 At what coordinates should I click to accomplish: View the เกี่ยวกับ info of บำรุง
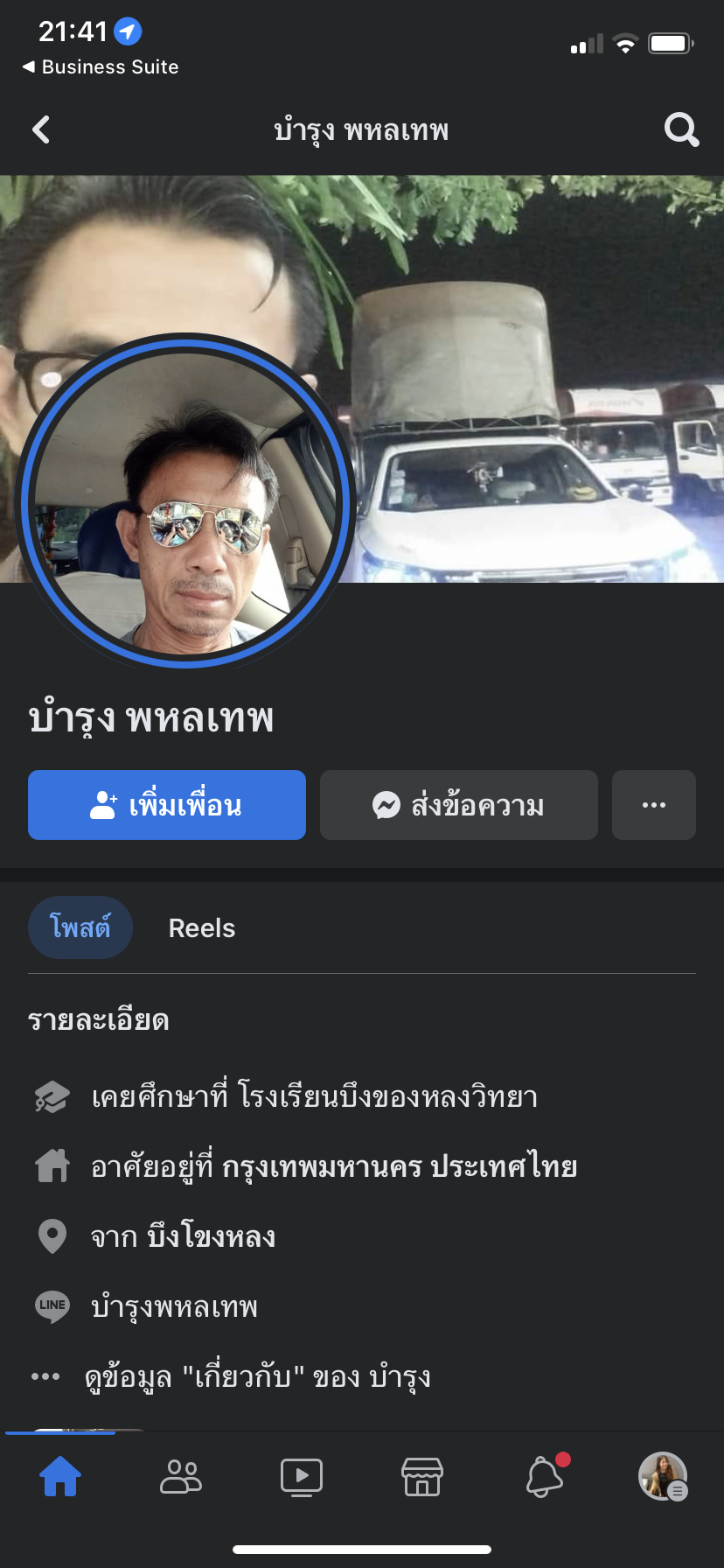pyautogui.click(x=257, y=1376)
